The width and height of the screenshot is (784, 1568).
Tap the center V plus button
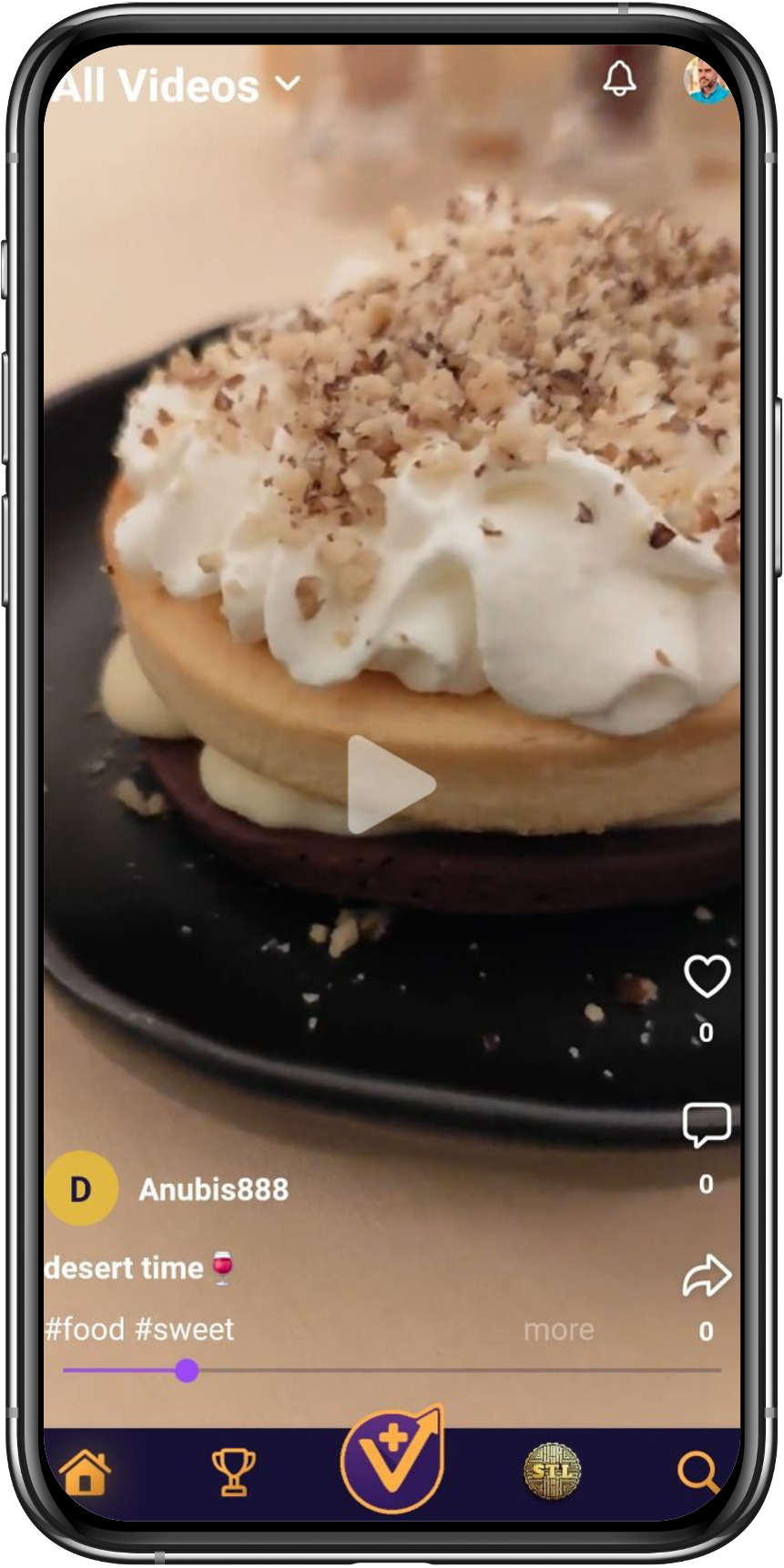(x=392, y=1460)
